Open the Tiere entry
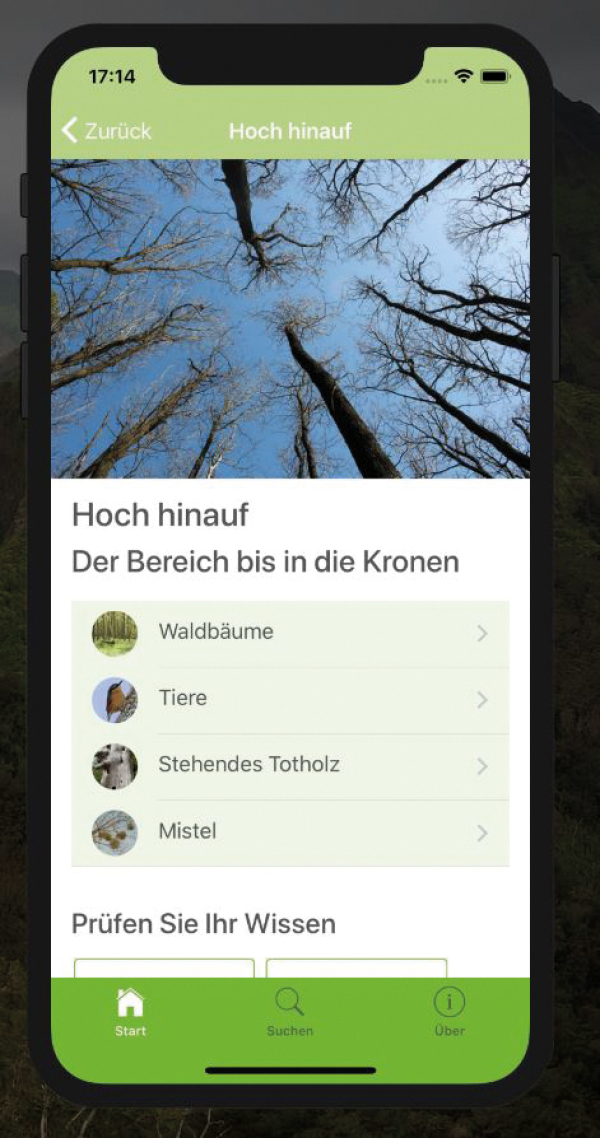Screen dimensions: 600x1138 click(290, 700)
